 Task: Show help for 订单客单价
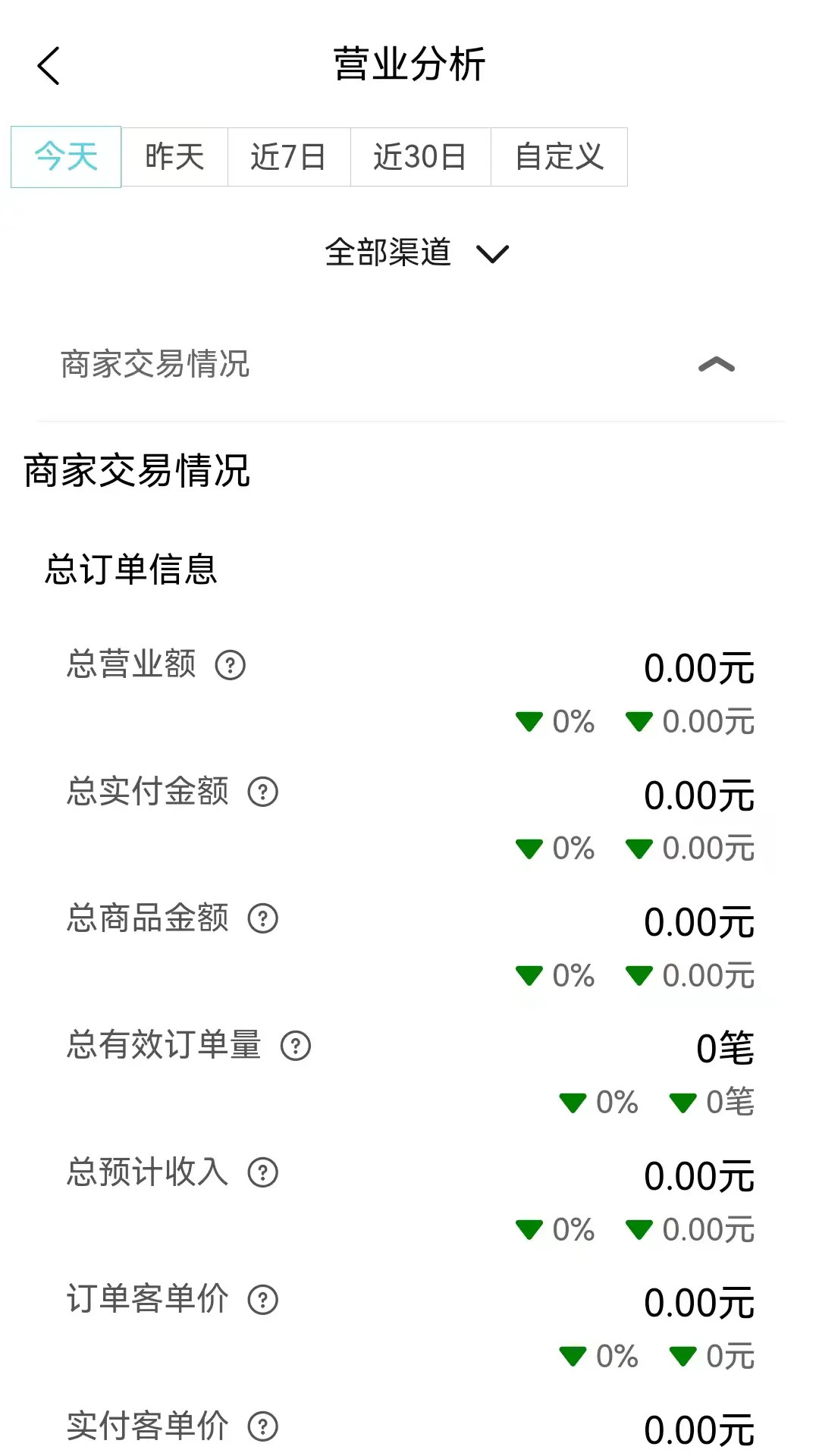click(x=262, y=1301)
